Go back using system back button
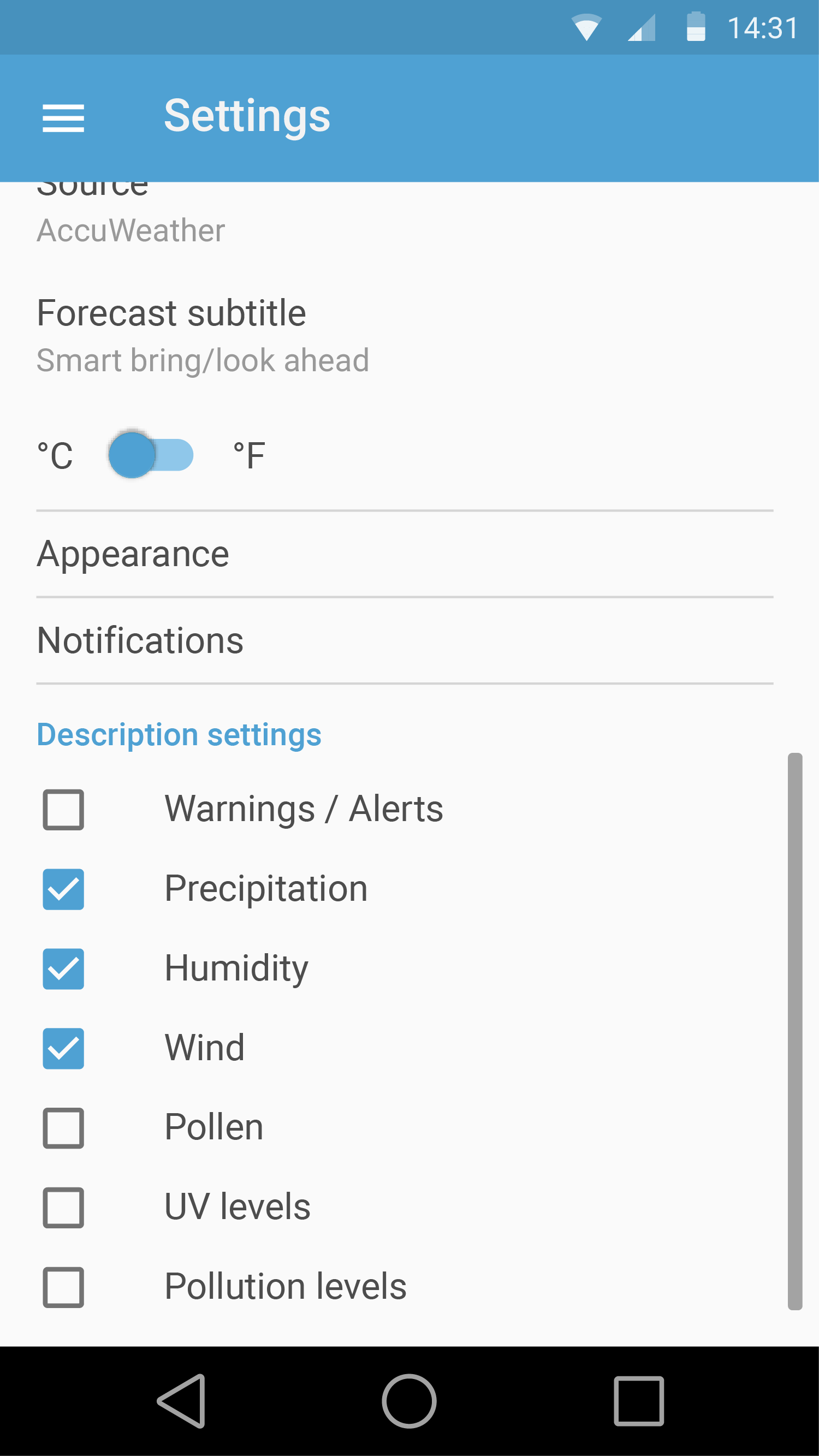The width and height of the screenshot is (819, 1456). click(x=181, y=1401)
